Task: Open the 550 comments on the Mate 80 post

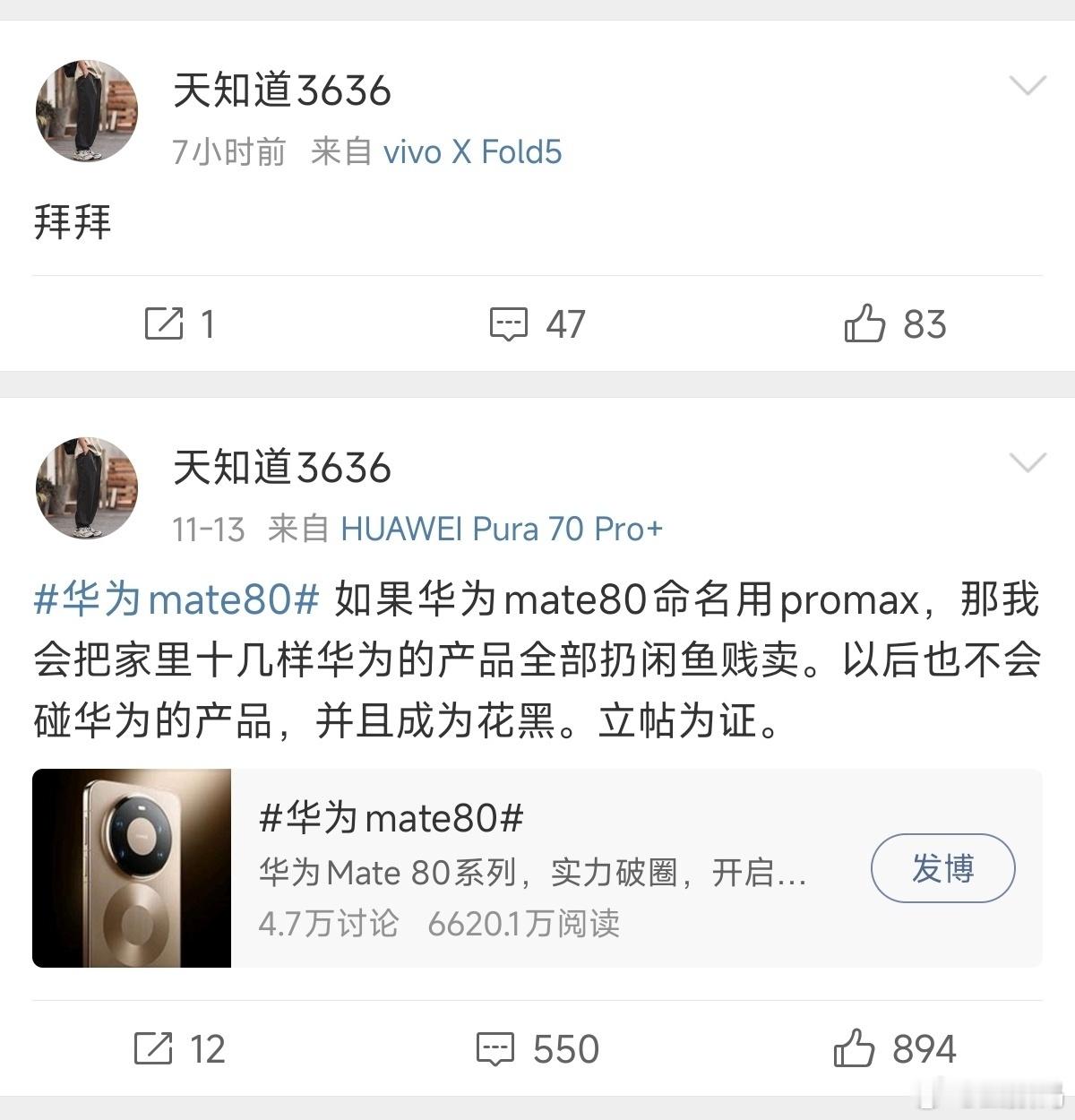Action: tap(535, 1048)
